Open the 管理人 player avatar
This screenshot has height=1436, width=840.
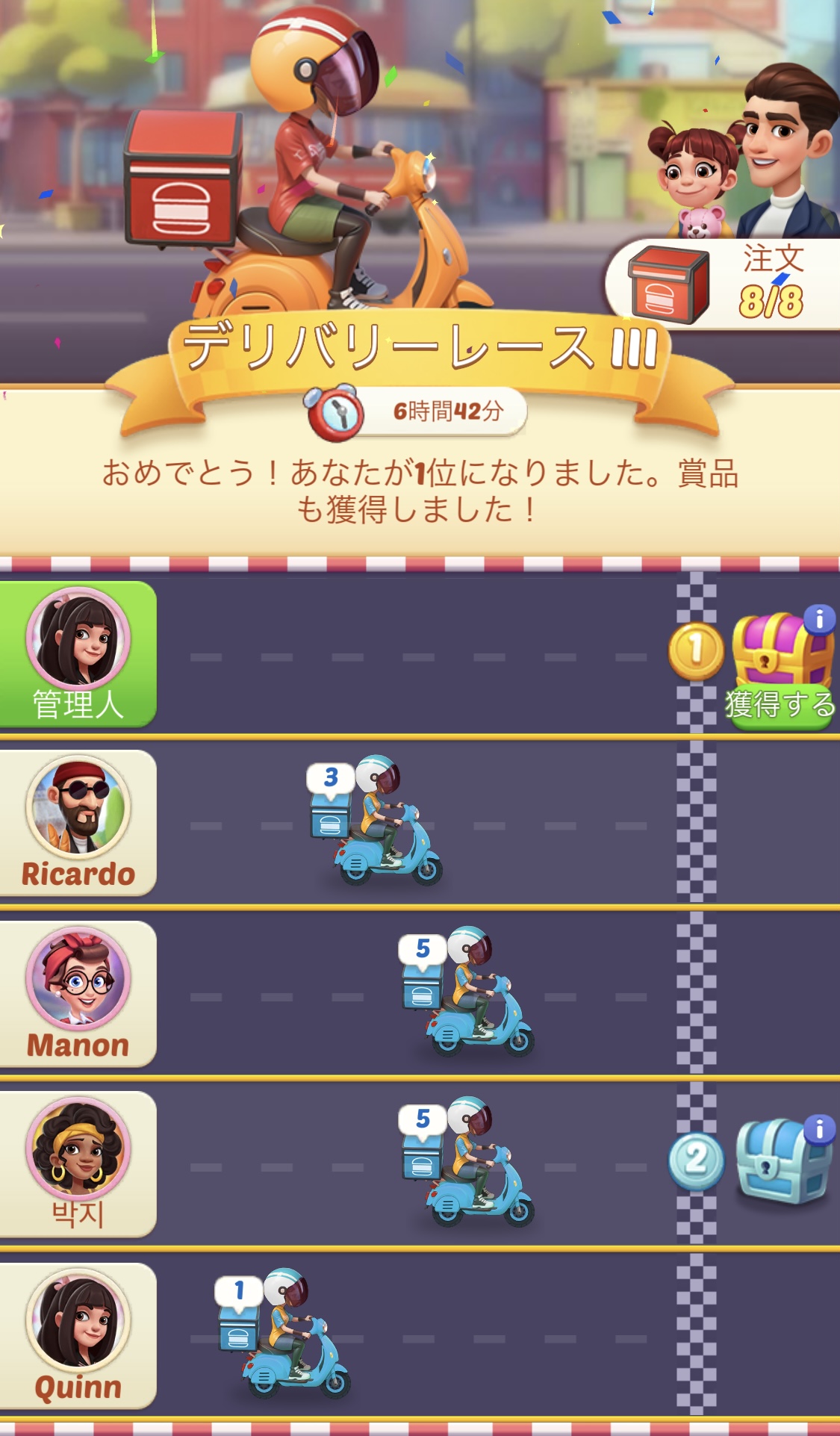click(78, 638)
